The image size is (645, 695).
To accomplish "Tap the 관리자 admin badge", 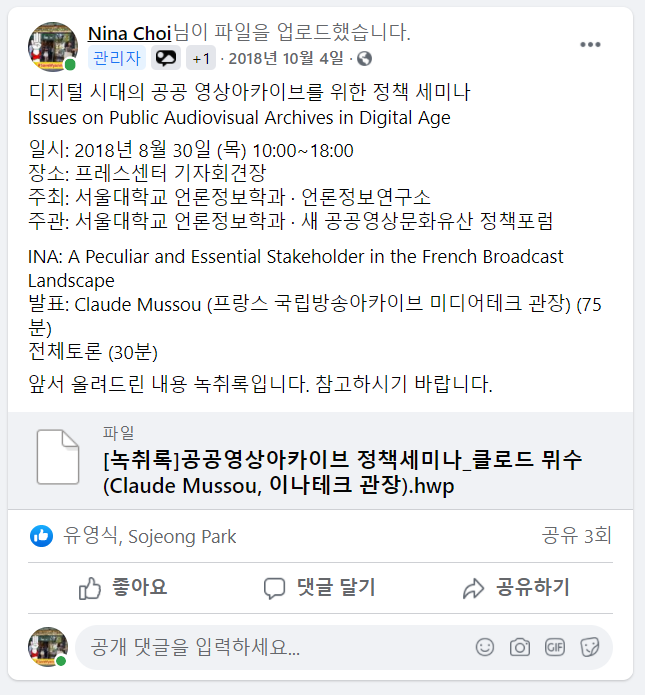I will 117,58.
